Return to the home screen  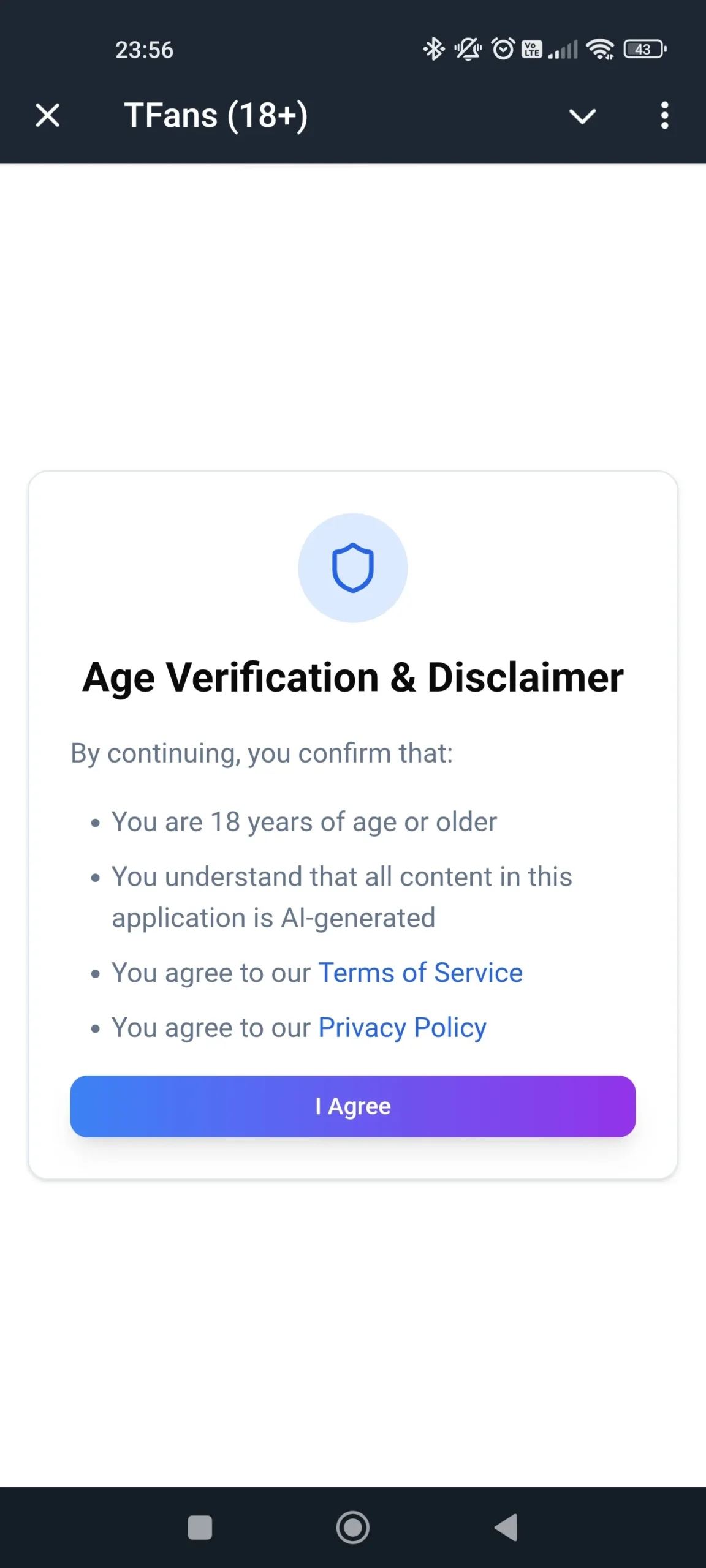[x=353, y=1527]
